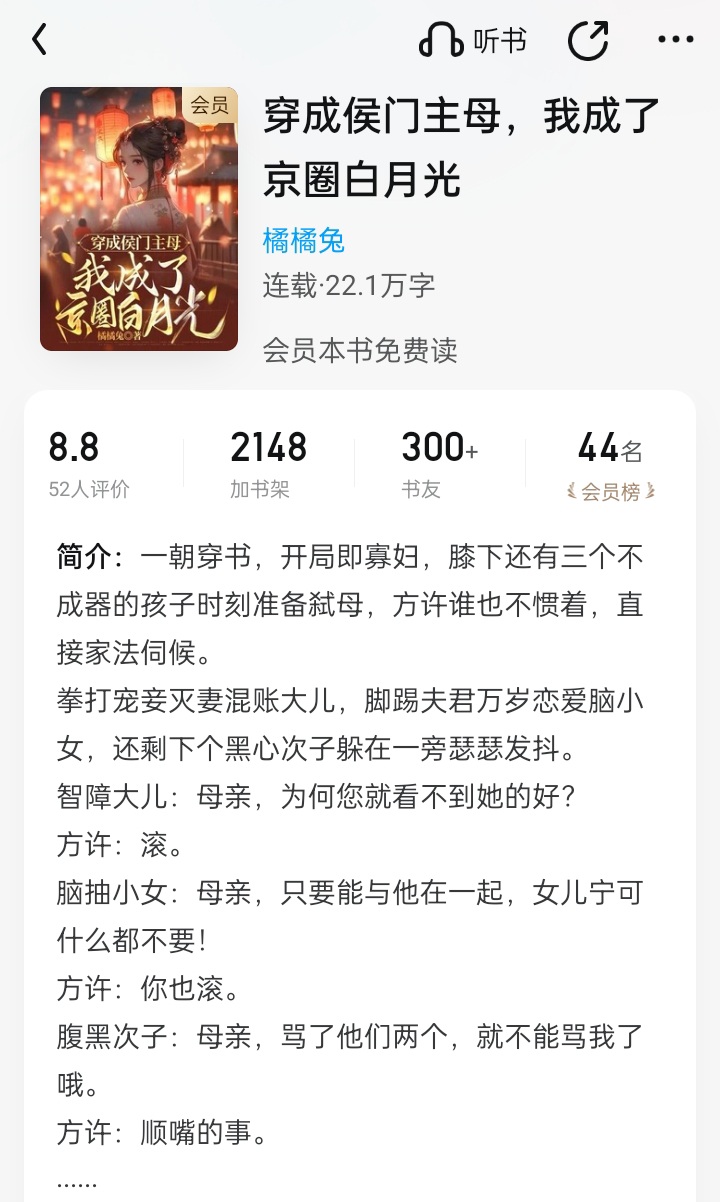Open the three-dot overflow menu
Viewport: 720px width, 1202px height.
click(676, 41)
